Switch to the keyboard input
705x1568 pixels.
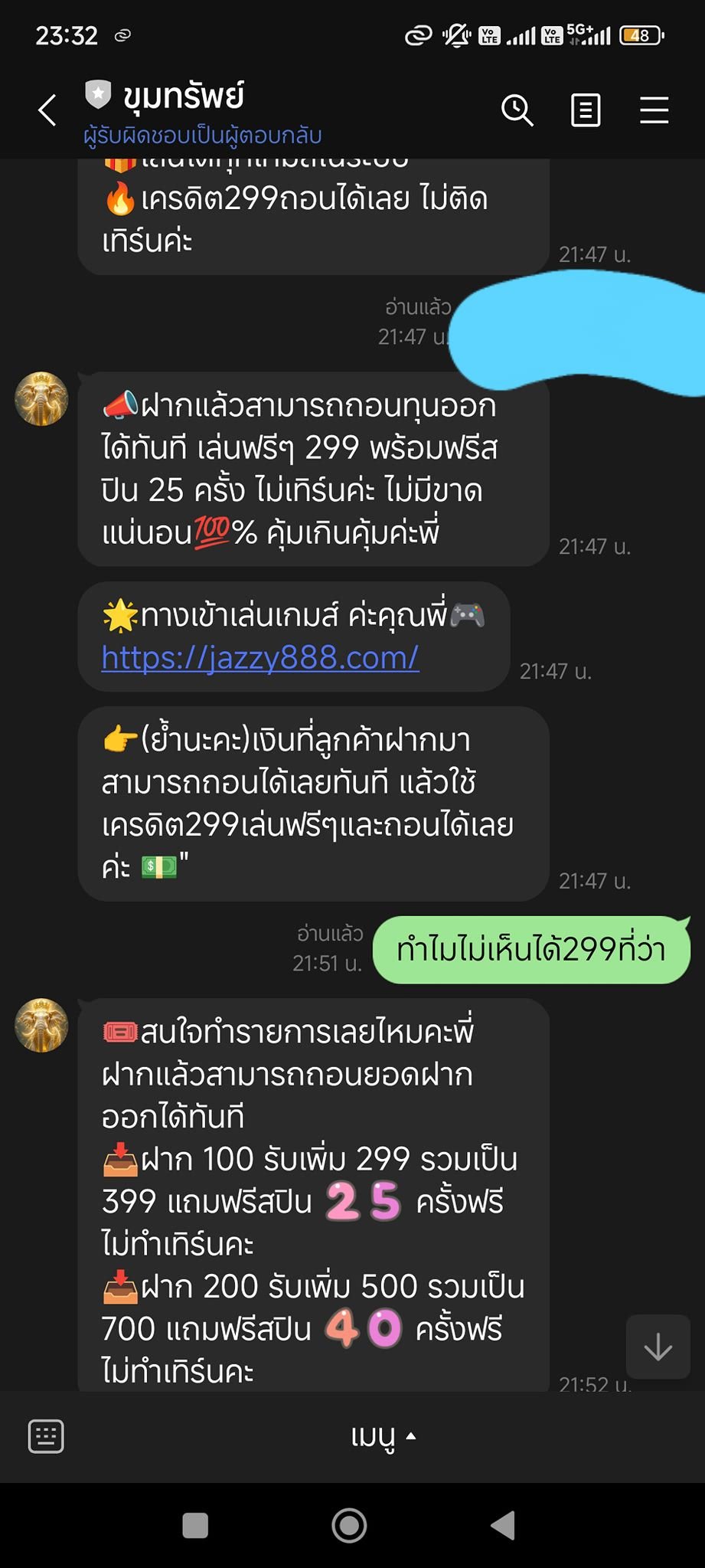46,1436
